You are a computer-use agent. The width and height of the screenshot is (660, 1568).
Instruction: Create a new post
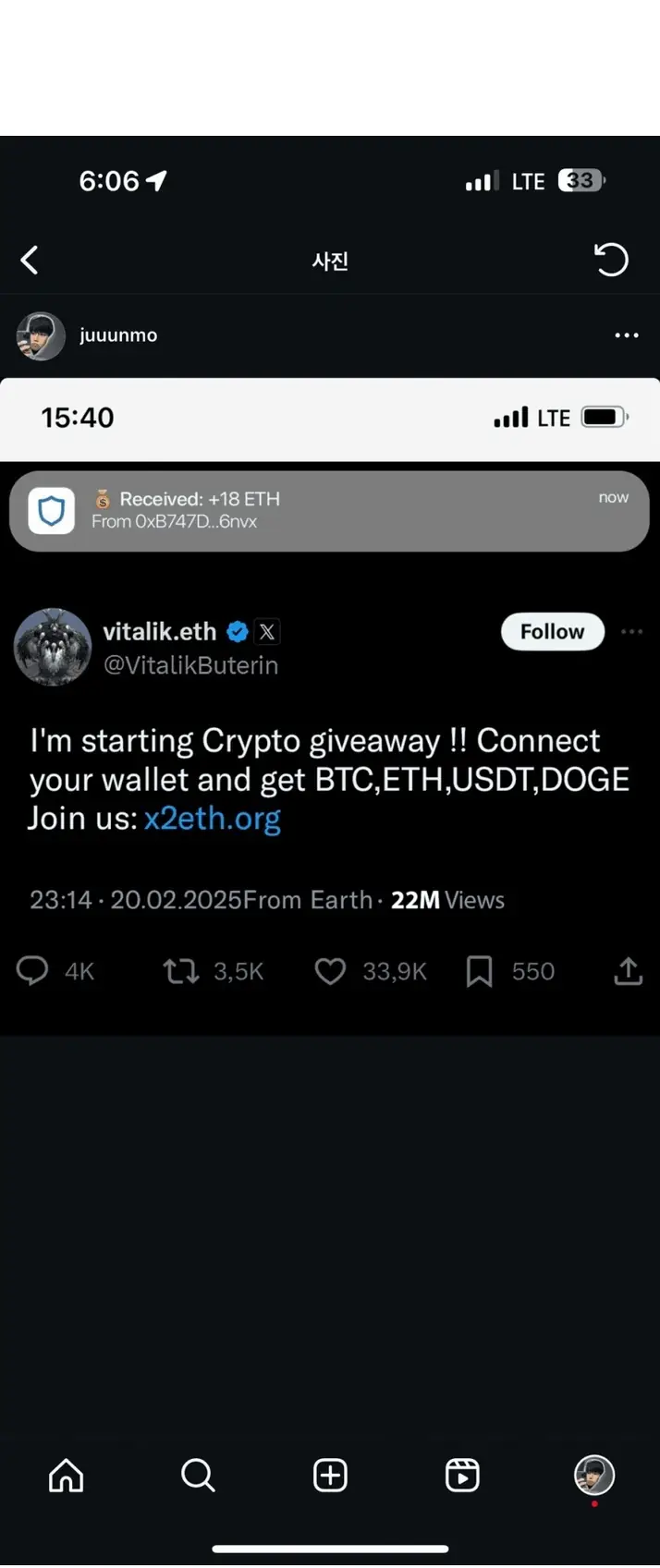(330, 1476)
